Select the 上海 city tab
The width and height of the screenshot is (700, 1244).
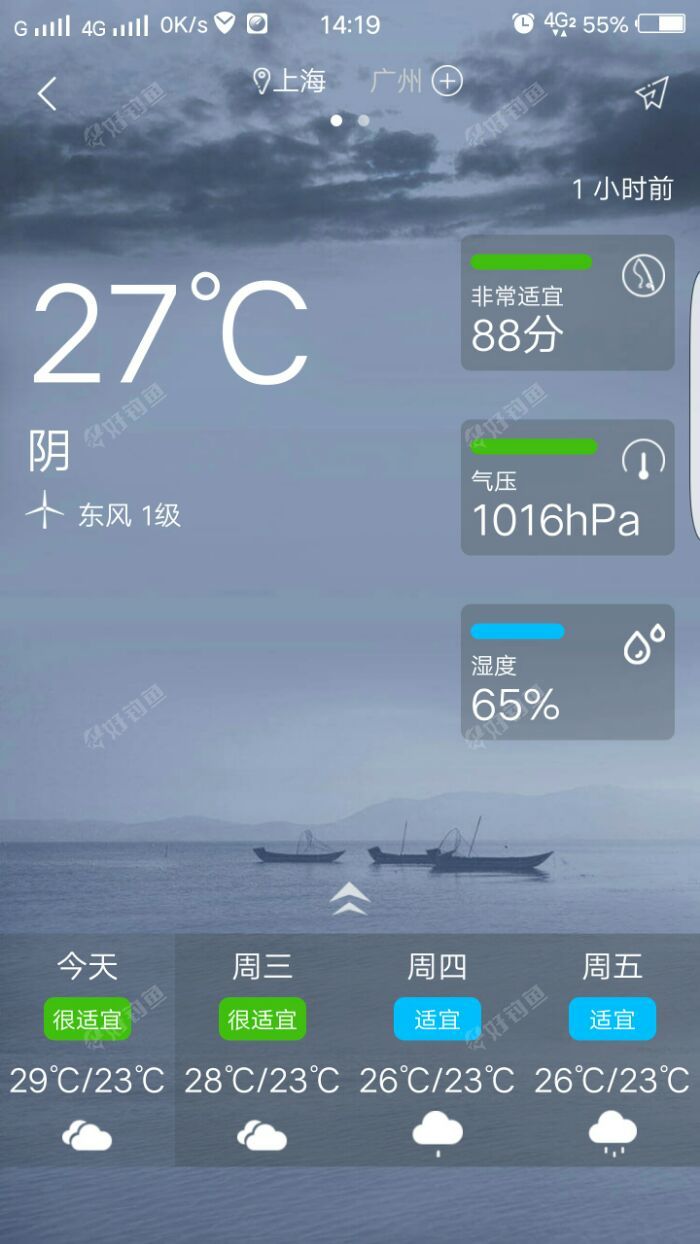(x=290, y=81)
